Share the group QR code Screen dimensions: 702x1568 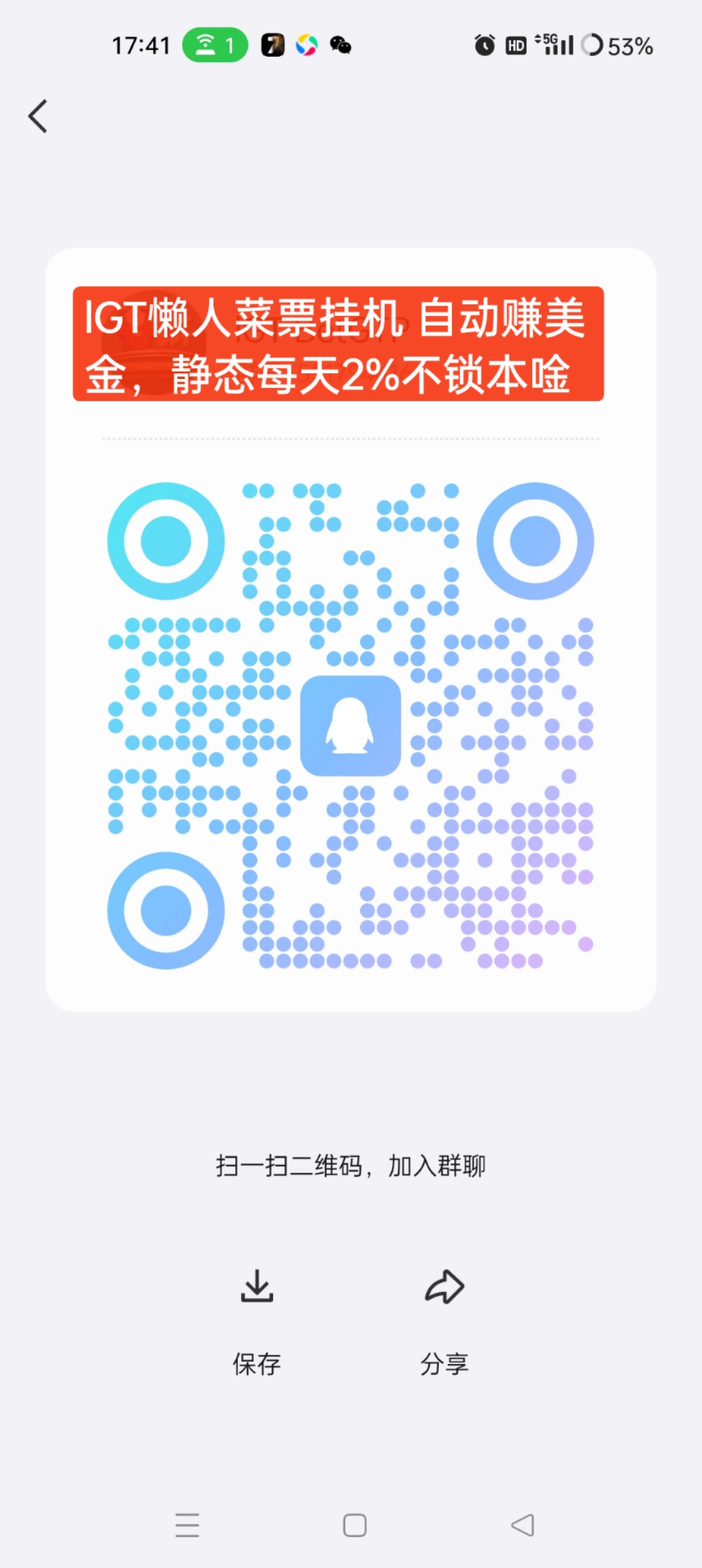pos(445,1320)
